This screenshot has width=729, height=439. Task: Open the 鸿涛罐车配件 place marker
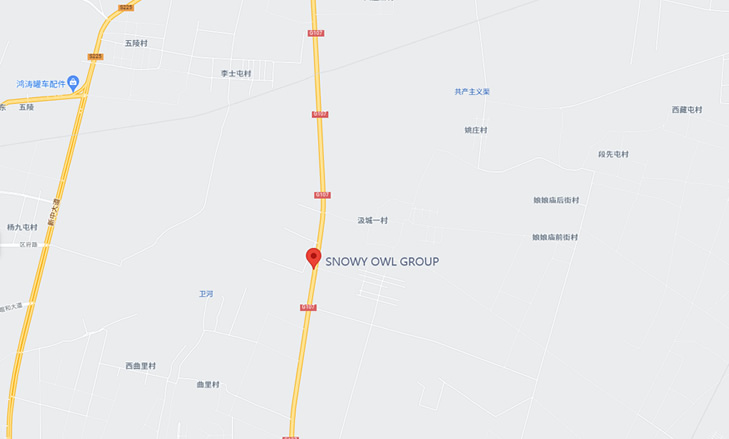click(73, 85)
